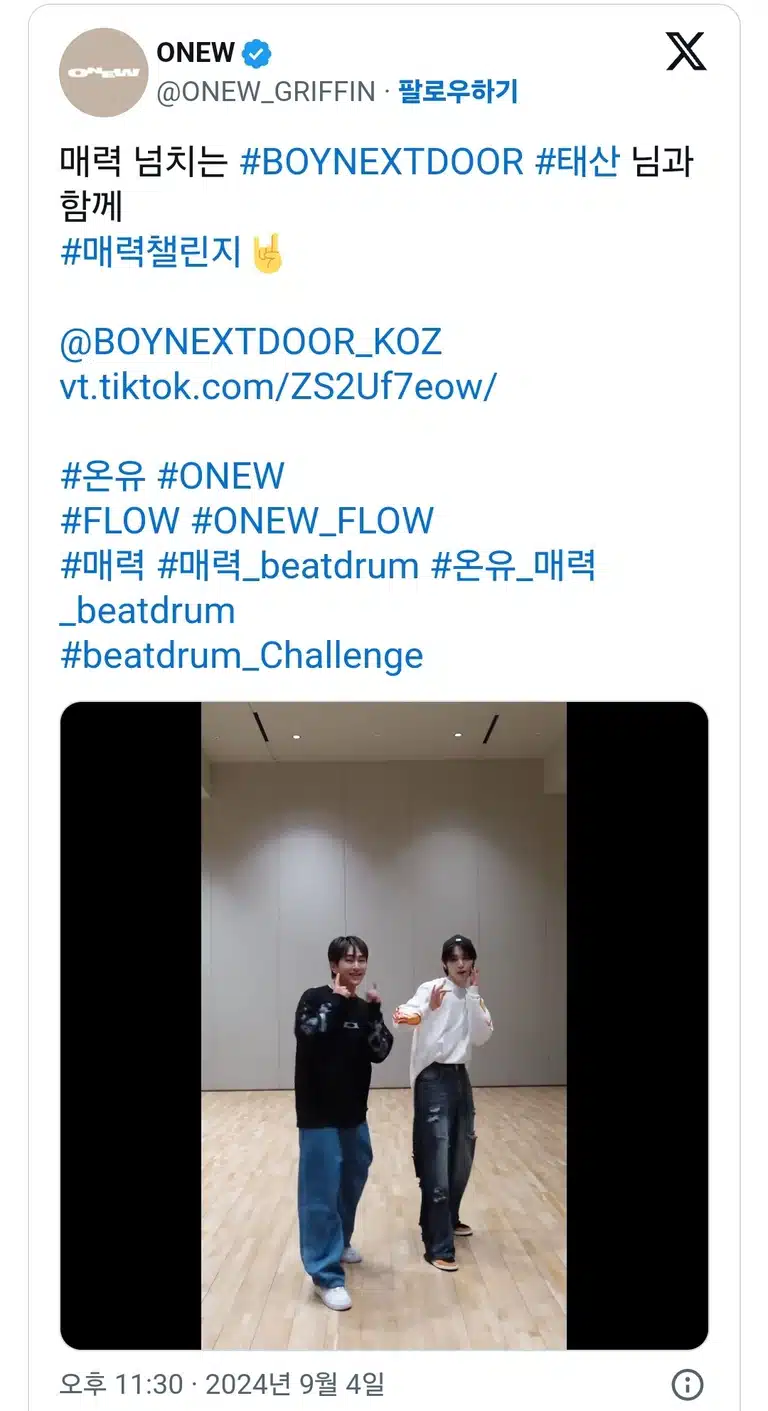
Task: Tap the 팔로우하기 follow link
Action: tap(458, 92)
